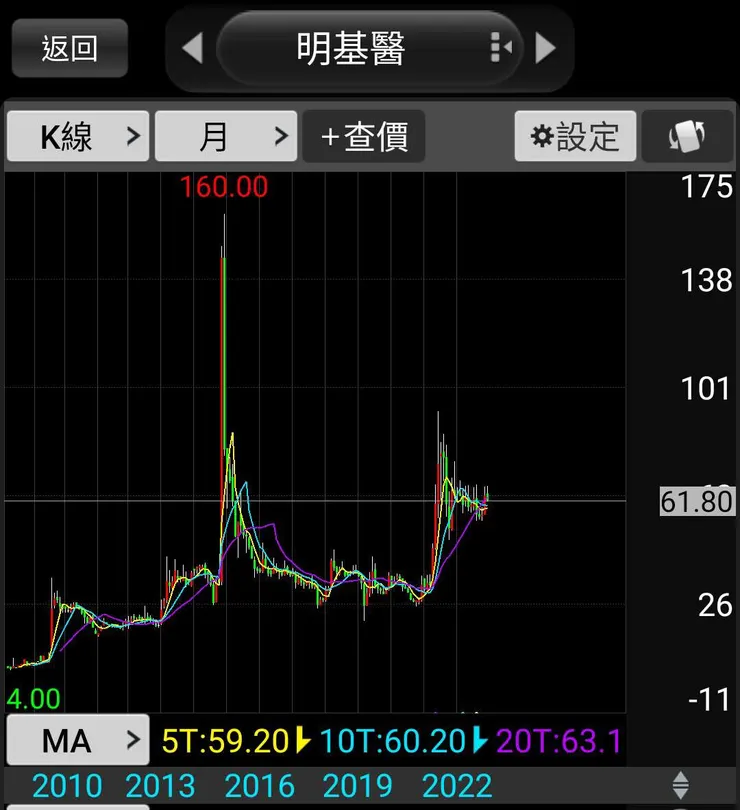Tap the up-down arrows to resize panel
740x810 pixels.
click(681, 786)
